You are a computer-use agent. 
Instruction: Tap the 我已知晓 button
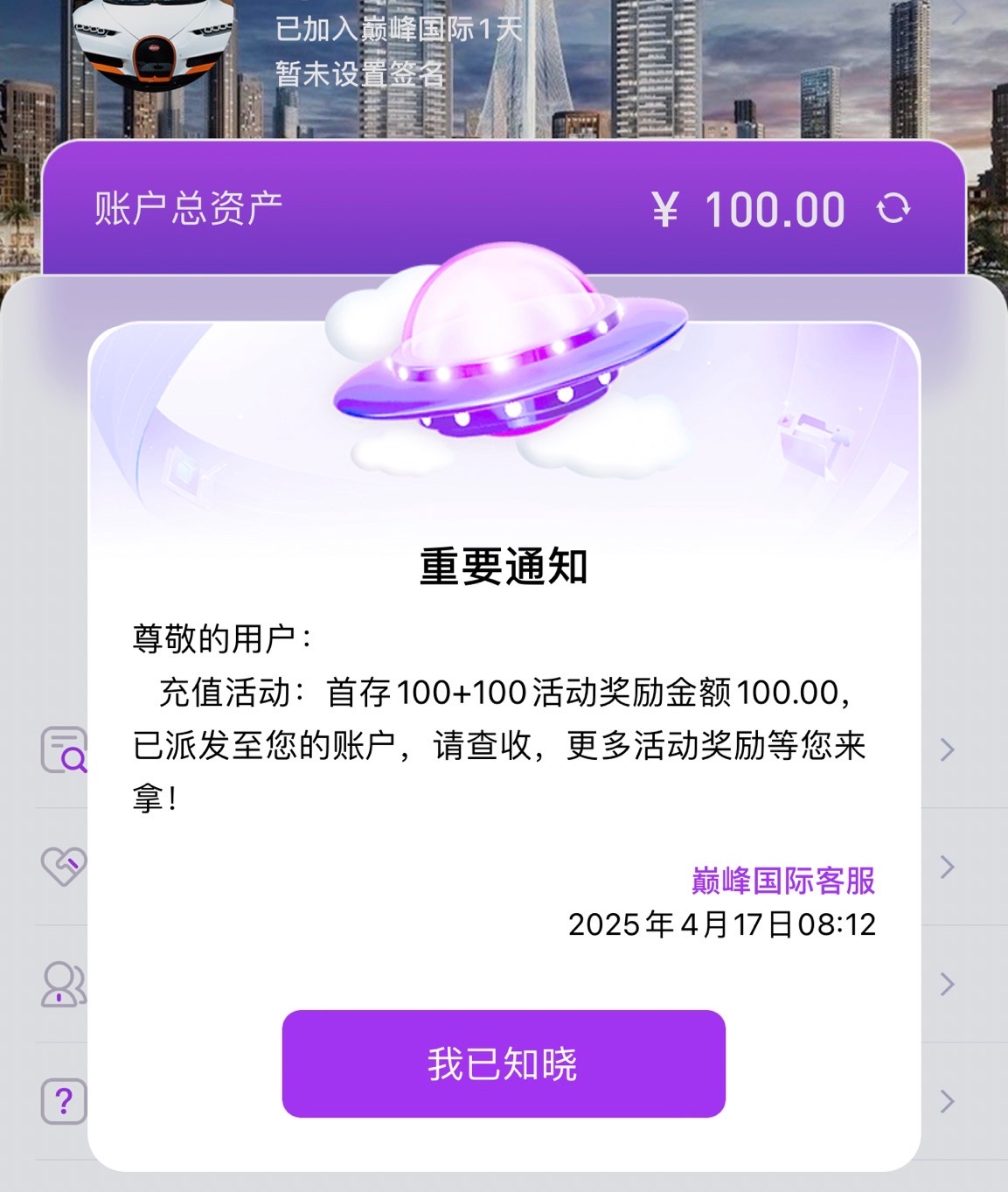(x=504, y=1063)
